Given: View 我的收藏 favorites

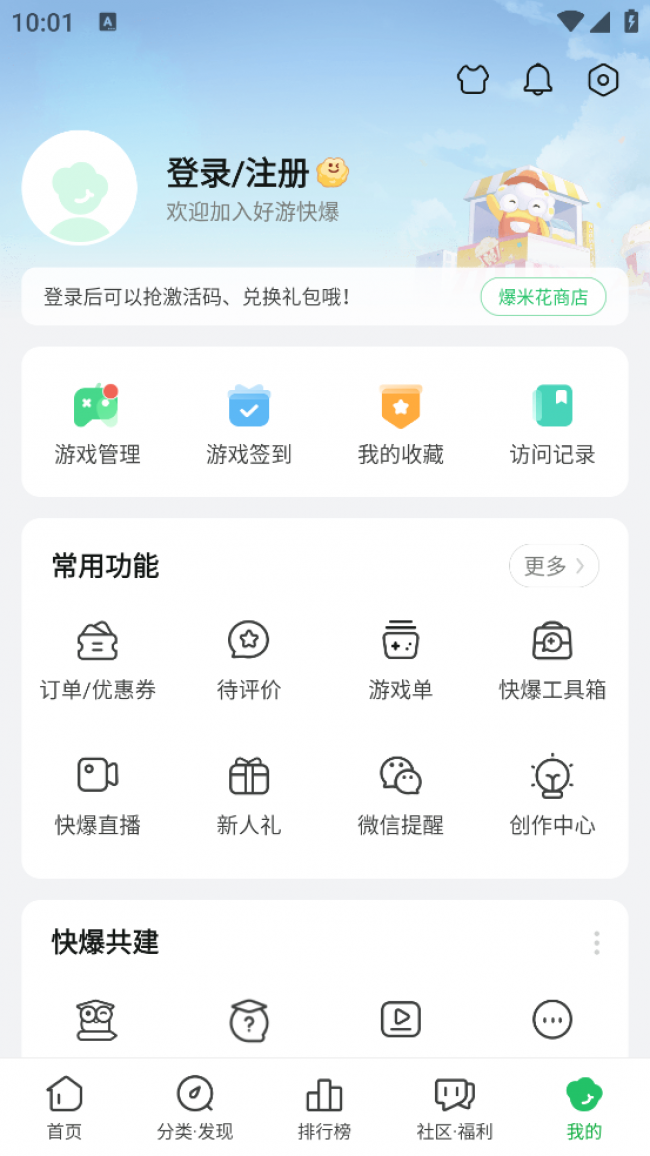Looking at the screenshot, I should pos(401,424).
